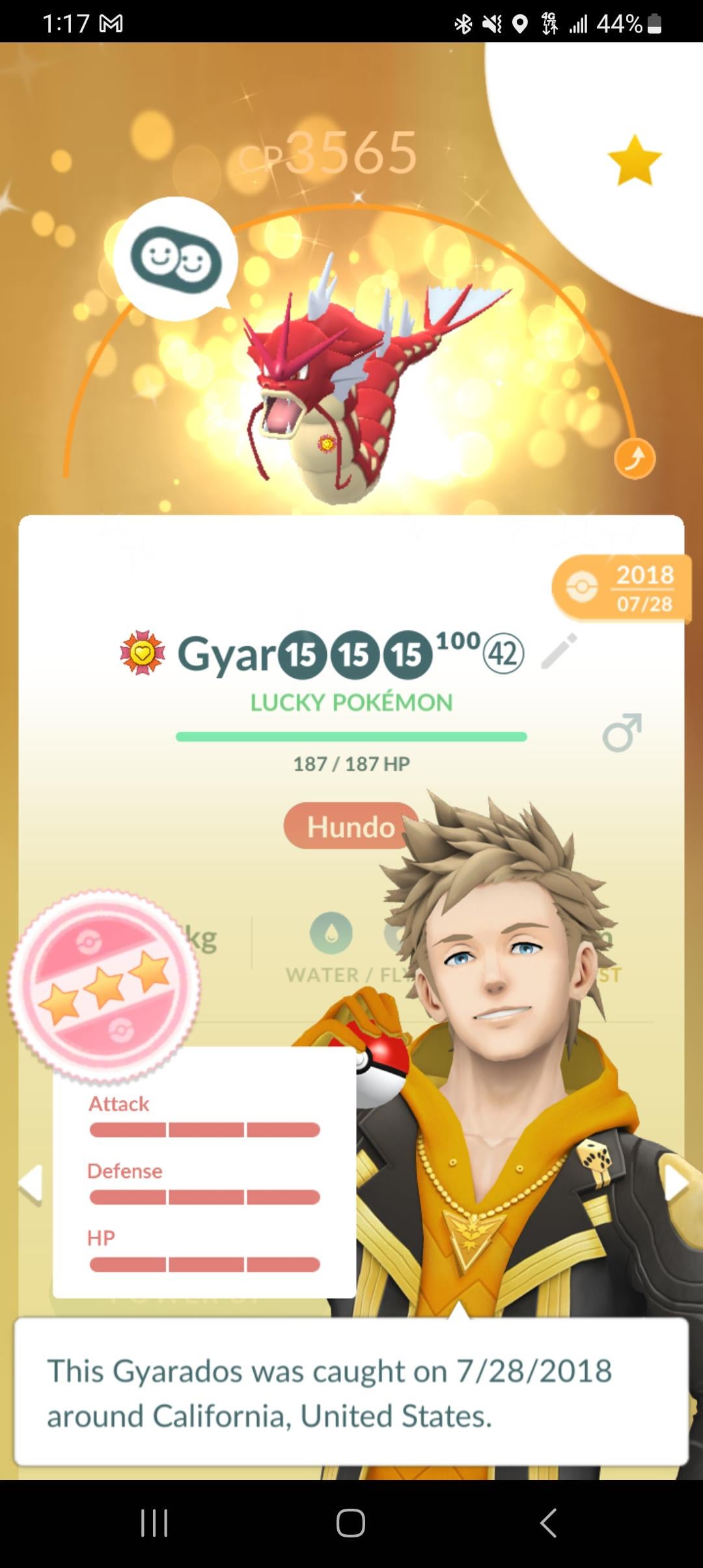Tap the orange CP arc arrow icon
This screenshot has height=1568, width=703.
coord(635,459)
